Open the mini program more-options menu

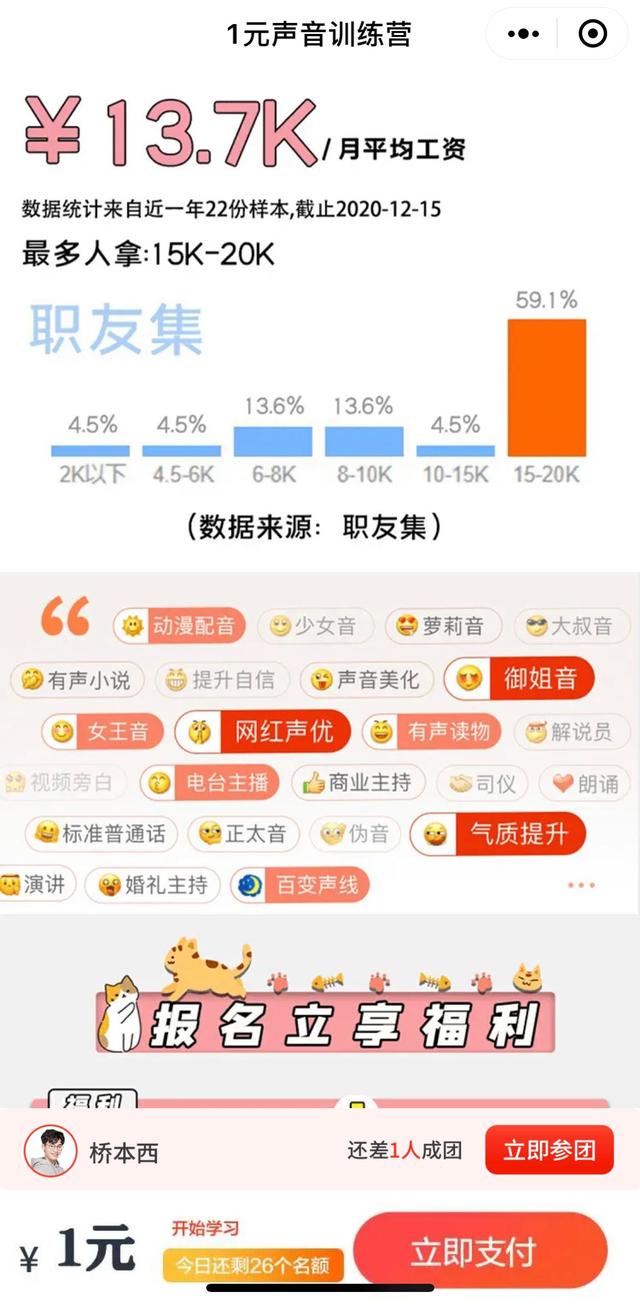(523, 34)
